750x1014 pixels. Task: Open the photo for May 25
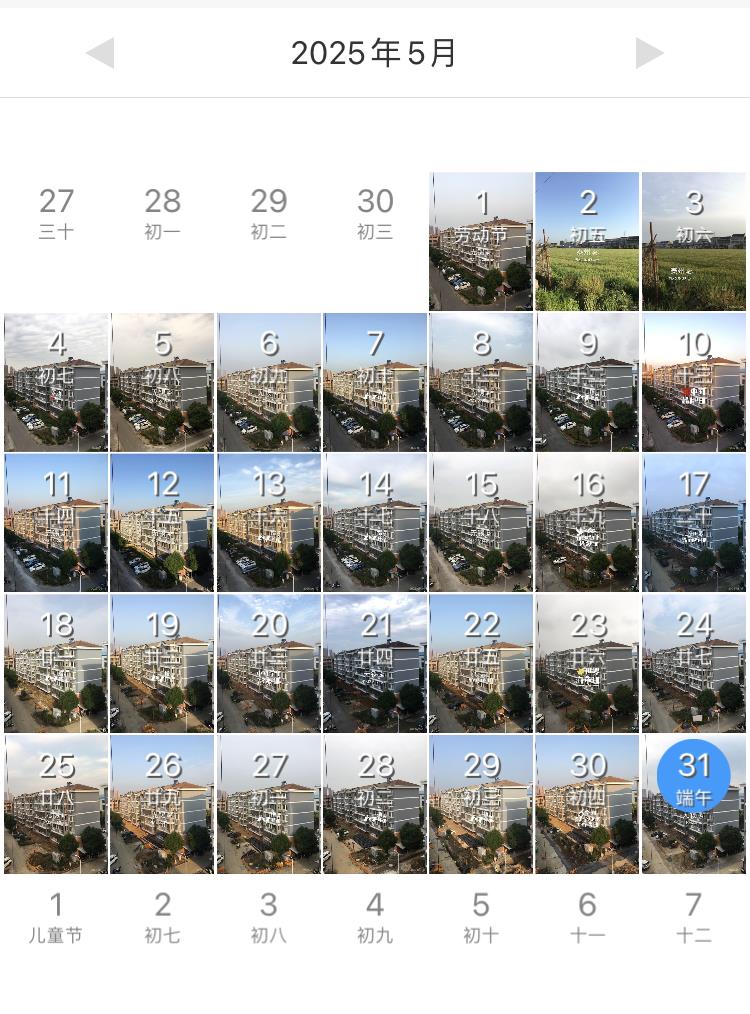pos(56,805)
